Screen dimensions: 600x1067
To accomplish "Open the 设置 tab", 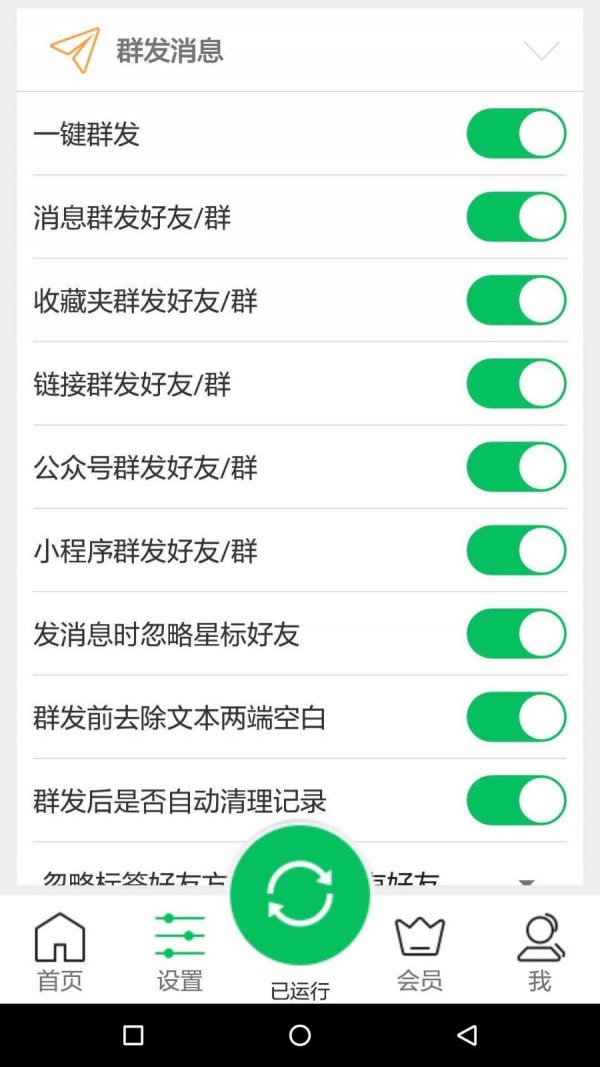I will pyautogui.click(x=180, y=951).
